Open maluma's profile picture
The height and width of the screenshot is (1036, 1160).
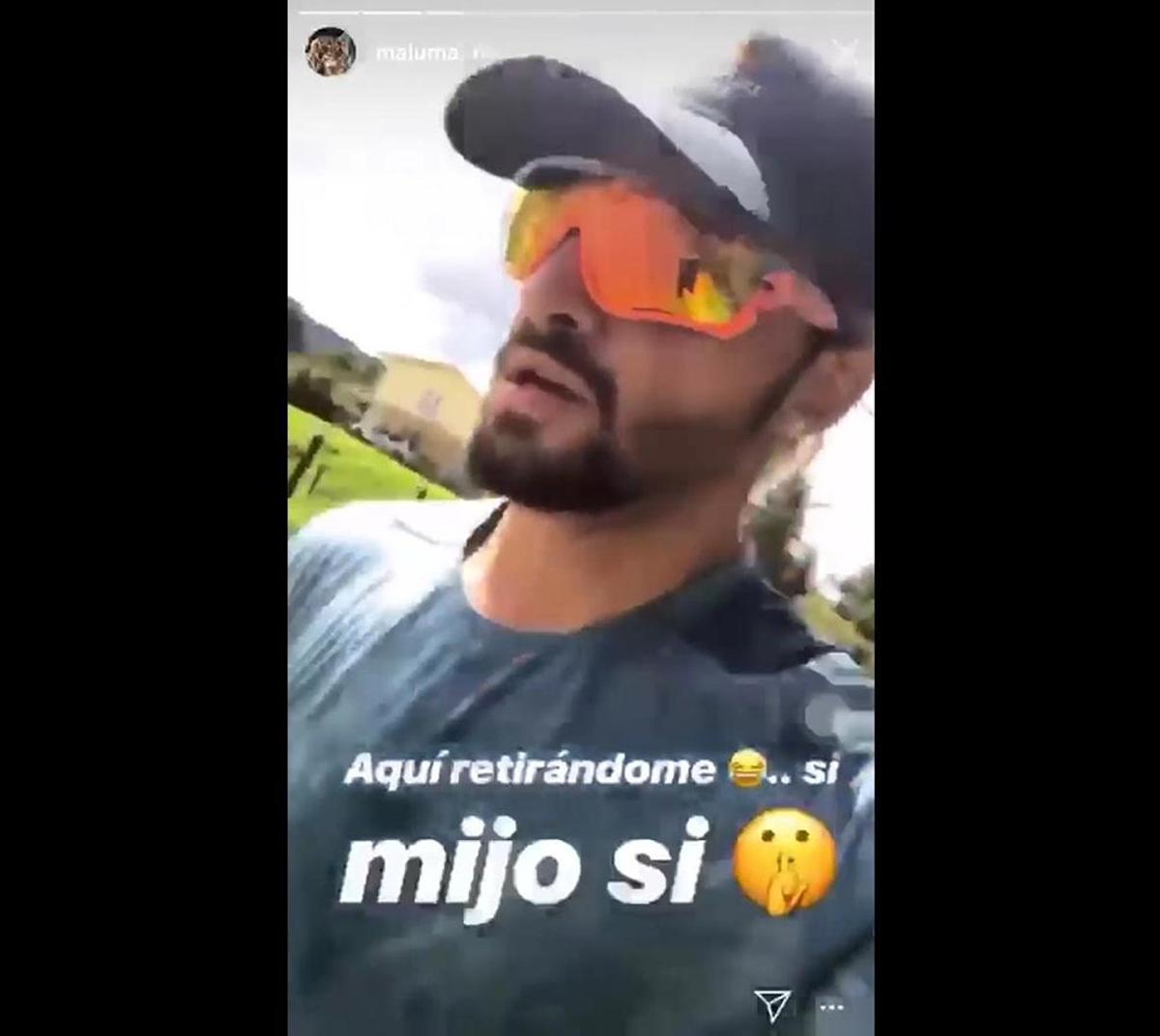(331, 50)
